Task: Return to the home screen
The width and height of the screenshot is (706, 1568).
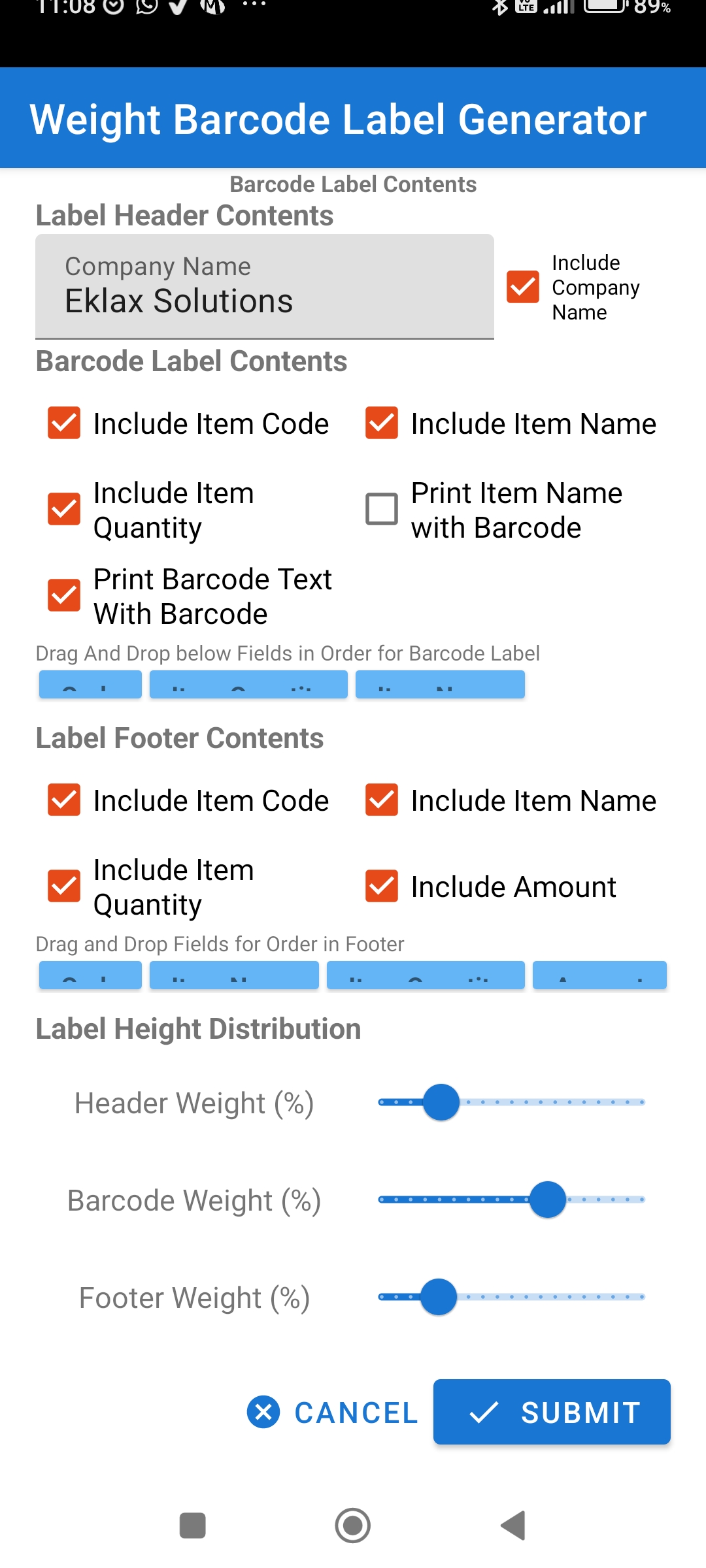Action: click(x=353, y=1526)
